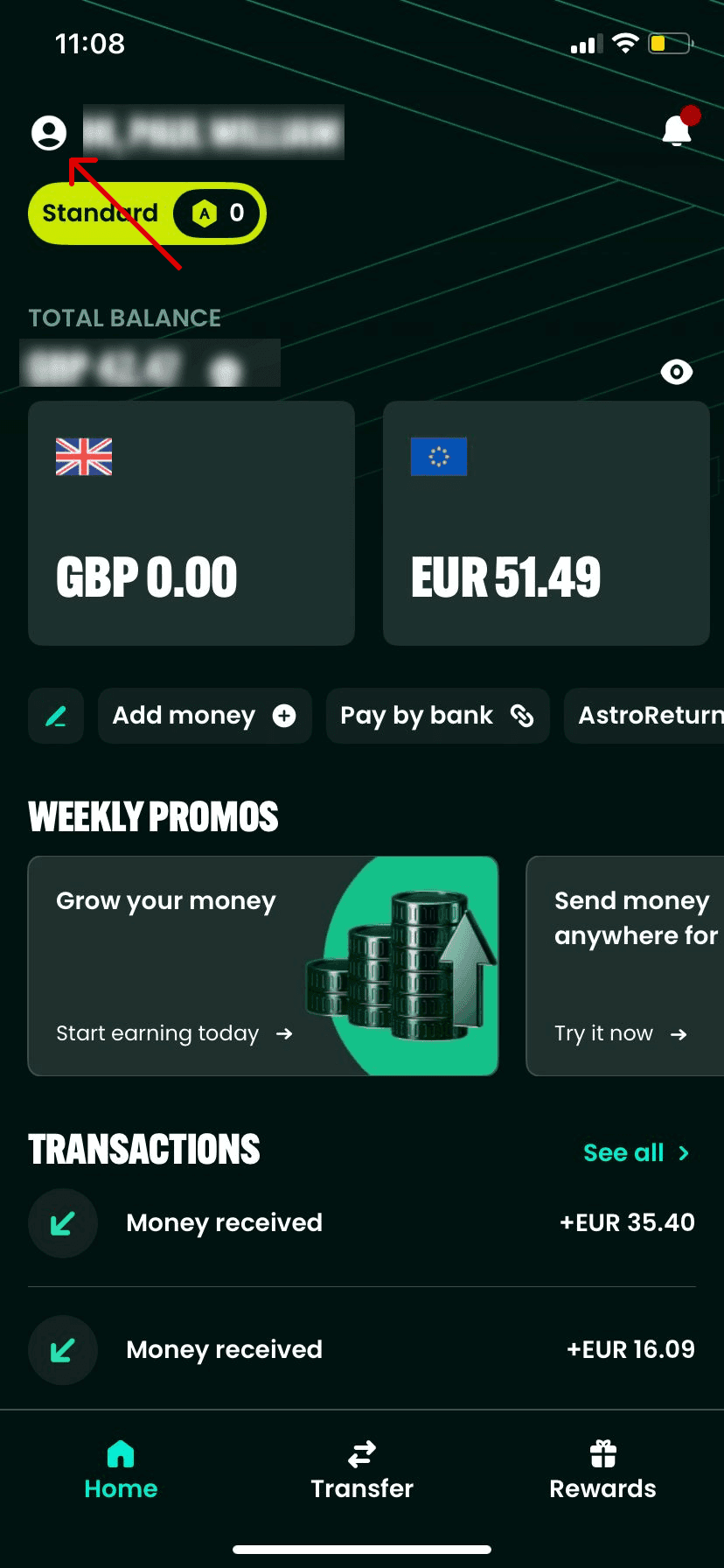The image size is (724, 1568).
Task: Open the Send money anywhere promo
Action: tap(624, 966)
